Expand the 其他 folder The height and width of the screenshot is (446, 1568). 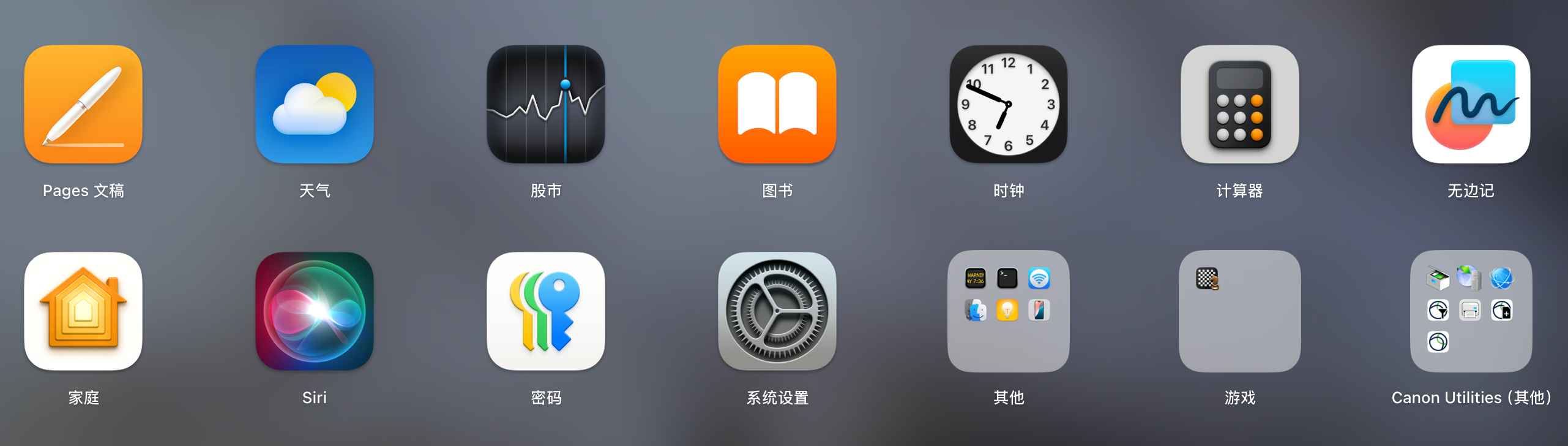point(1009,311)
